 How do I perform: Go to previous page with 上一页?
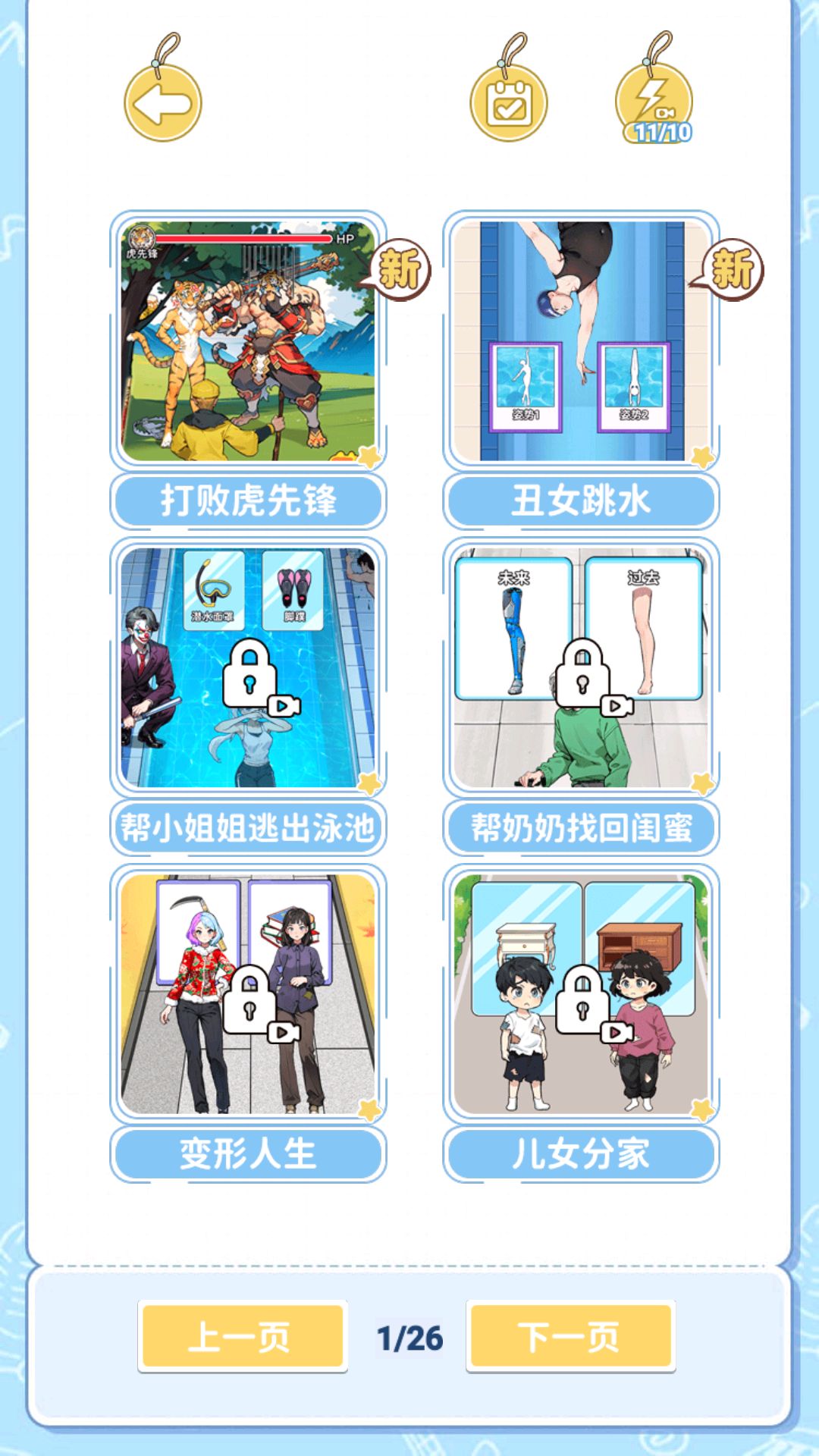[242, 1337]
